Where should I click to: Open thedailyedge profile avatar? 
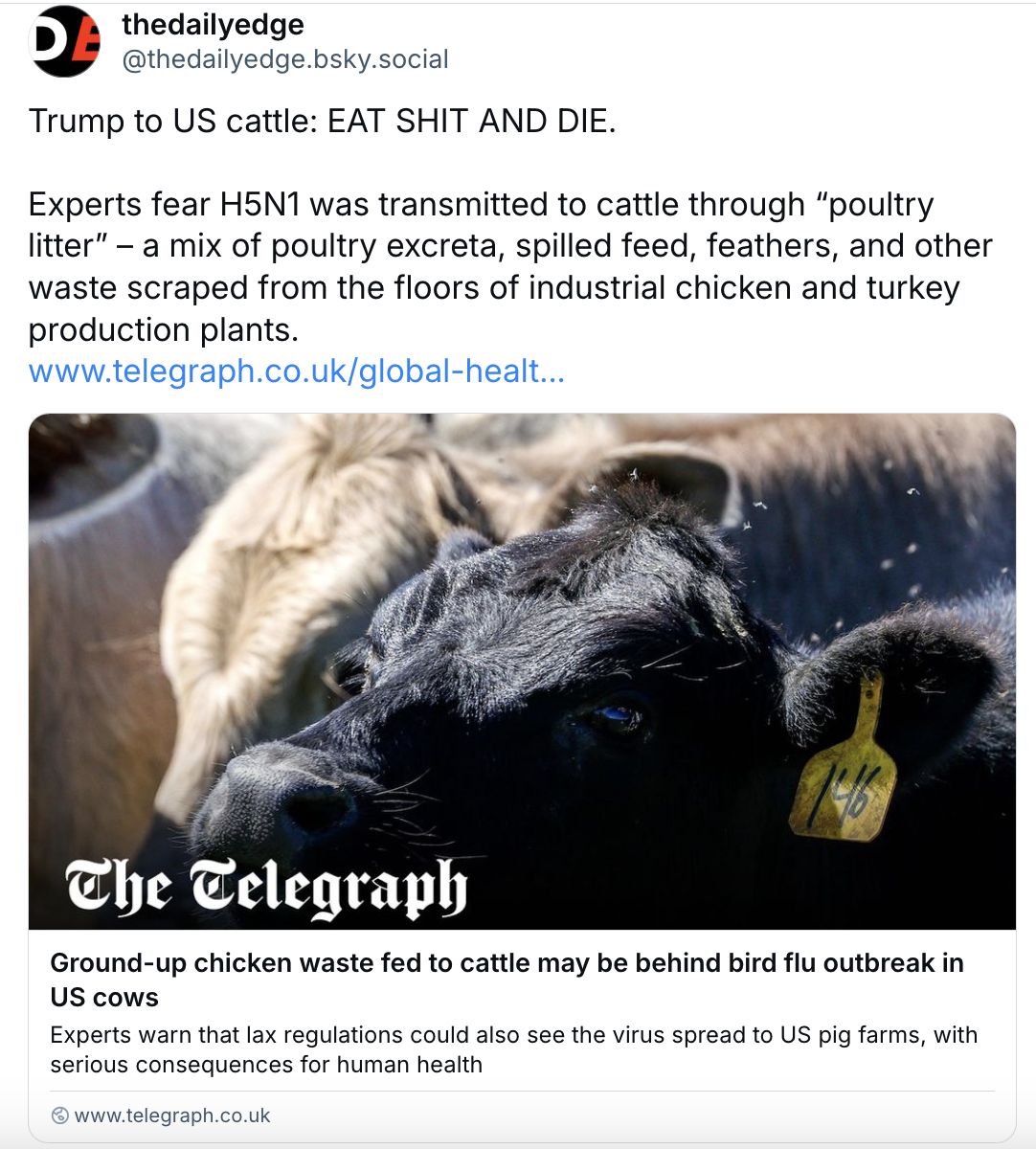click(x=65, y=42)
